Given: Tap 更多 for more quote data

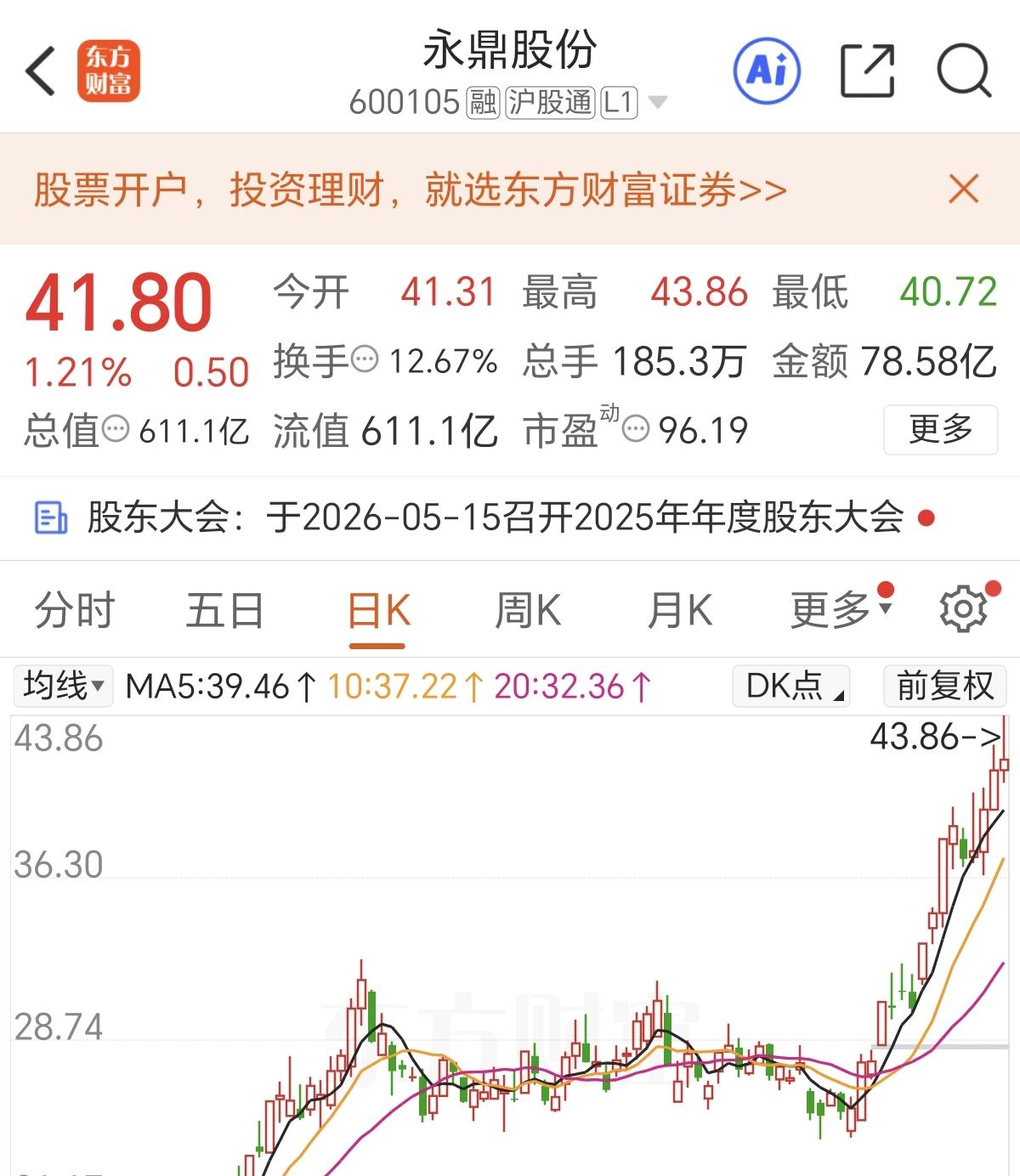Looking at the screenshot, I should click(x=940, y=429).
